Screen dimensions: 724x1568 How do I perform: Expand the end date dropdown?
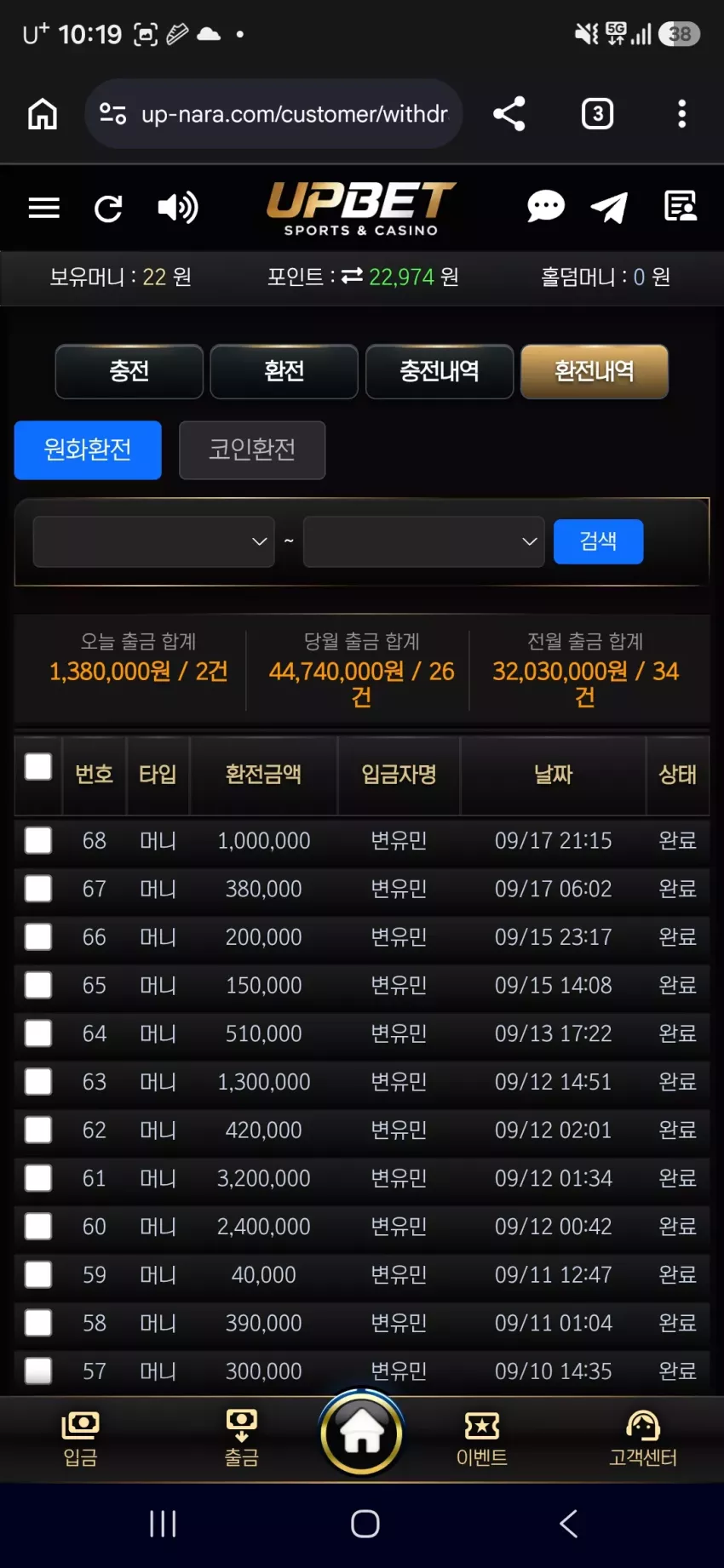point(423,541)
